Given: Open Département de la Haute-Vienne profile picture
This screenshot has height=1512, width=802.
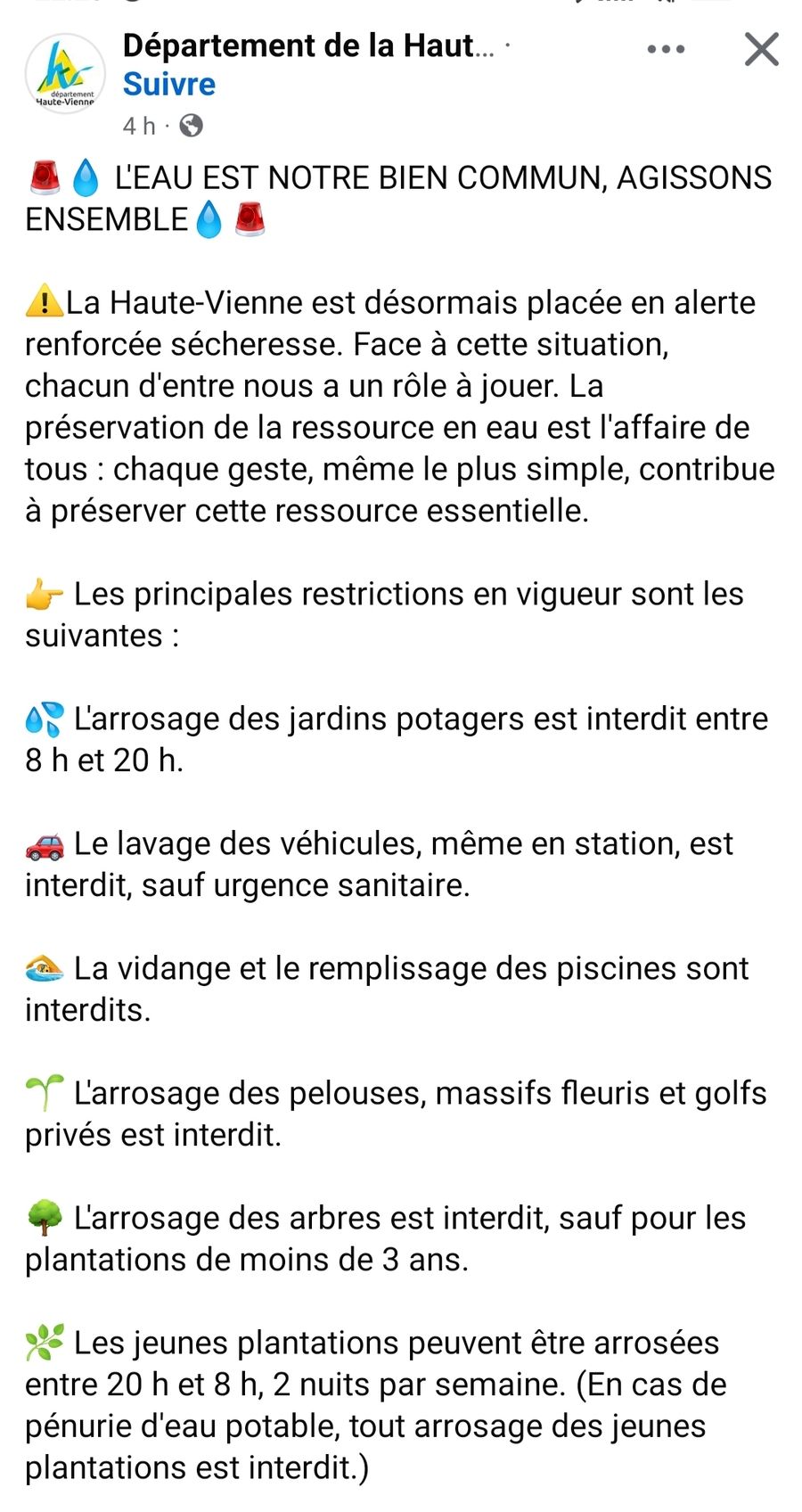Looking at the screenshot, I should point(65,74).
